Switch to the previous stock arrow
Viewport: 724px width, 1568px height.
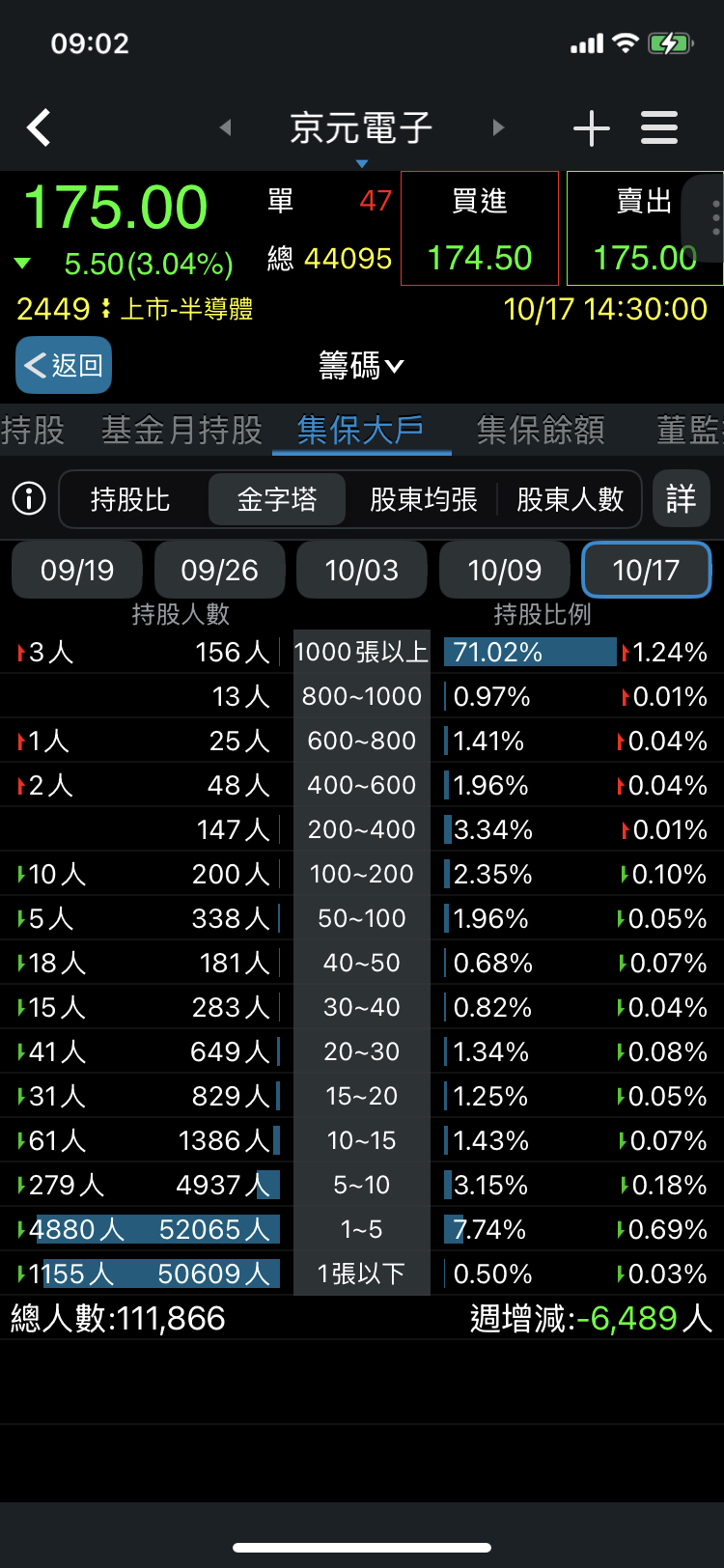click(225, 127)
